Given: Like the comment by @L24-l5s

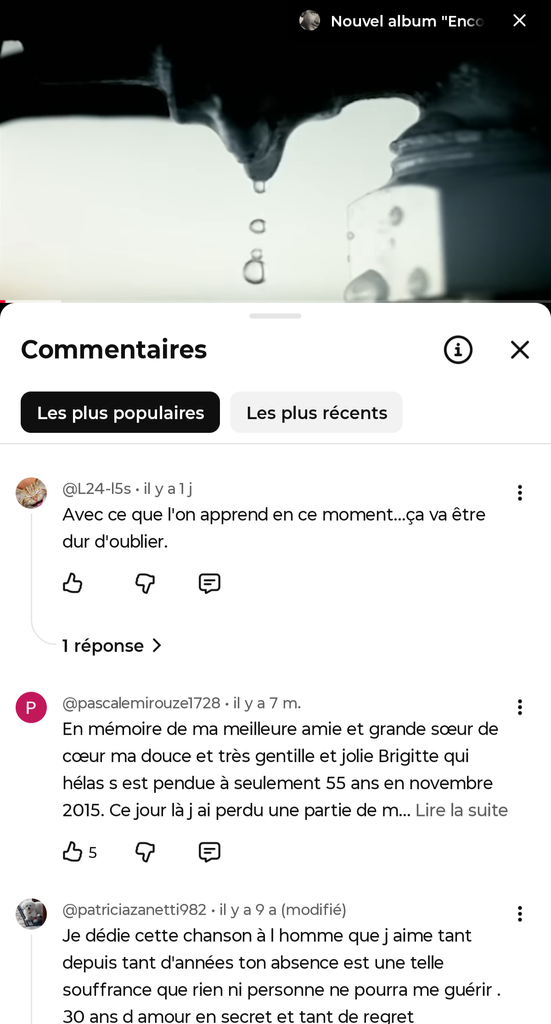Looking at the screenshot, I should click(72, 583).
